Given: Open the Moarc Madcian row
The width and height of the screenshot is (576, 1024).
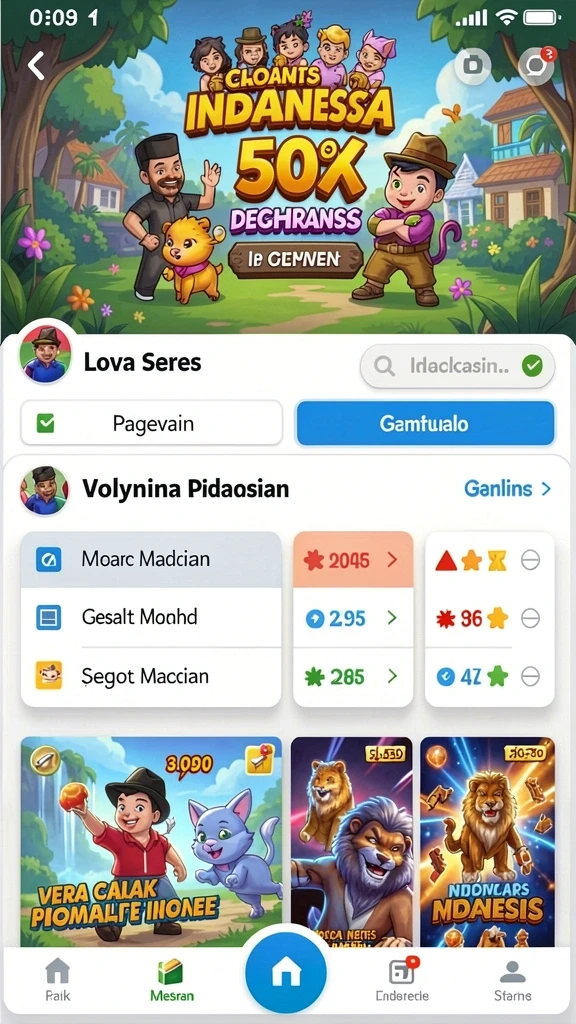Looking at the screenshot, I should [152, 559].
